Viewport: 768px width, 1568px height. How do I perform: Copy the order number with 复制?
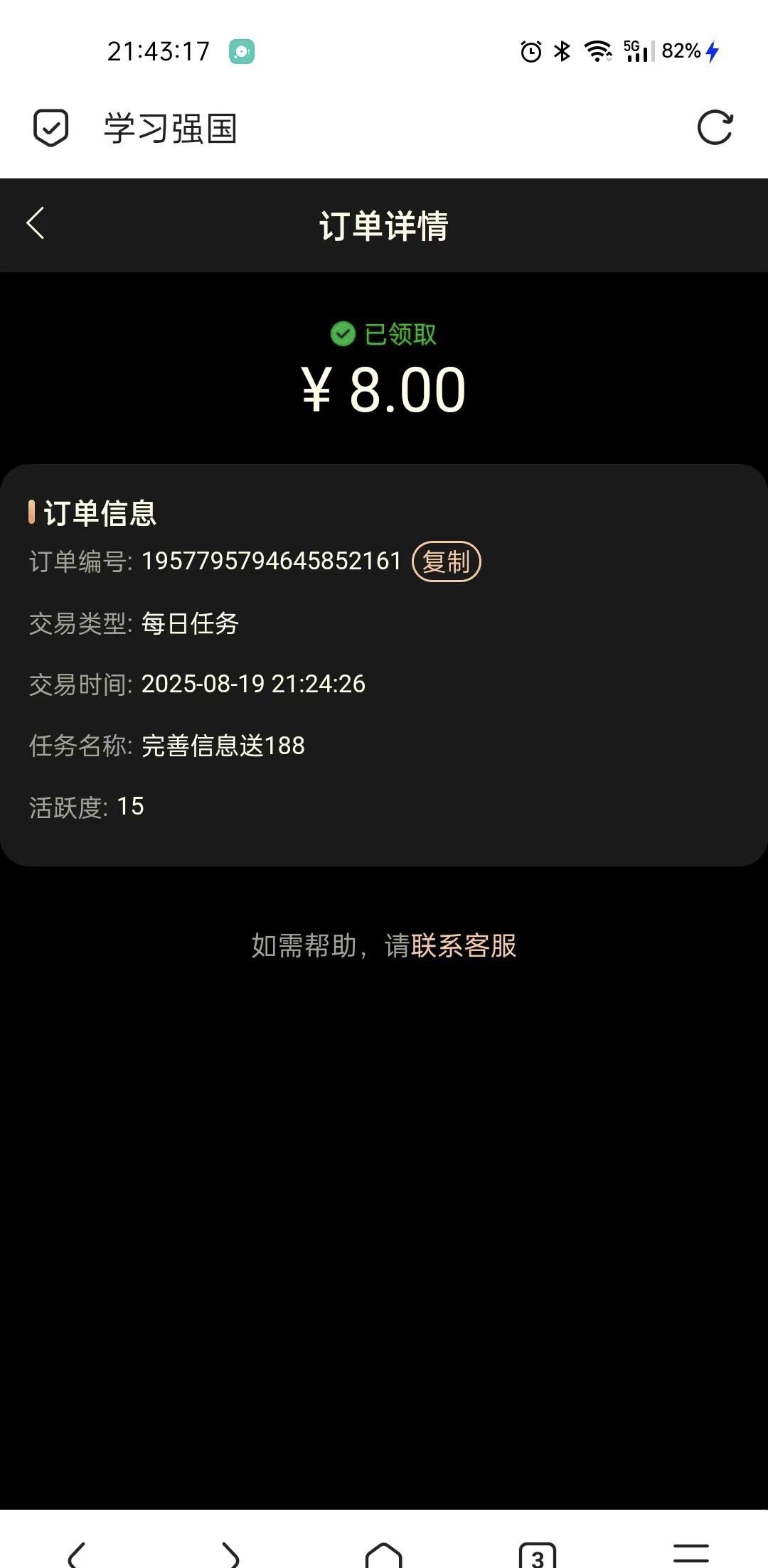(447, 562)
